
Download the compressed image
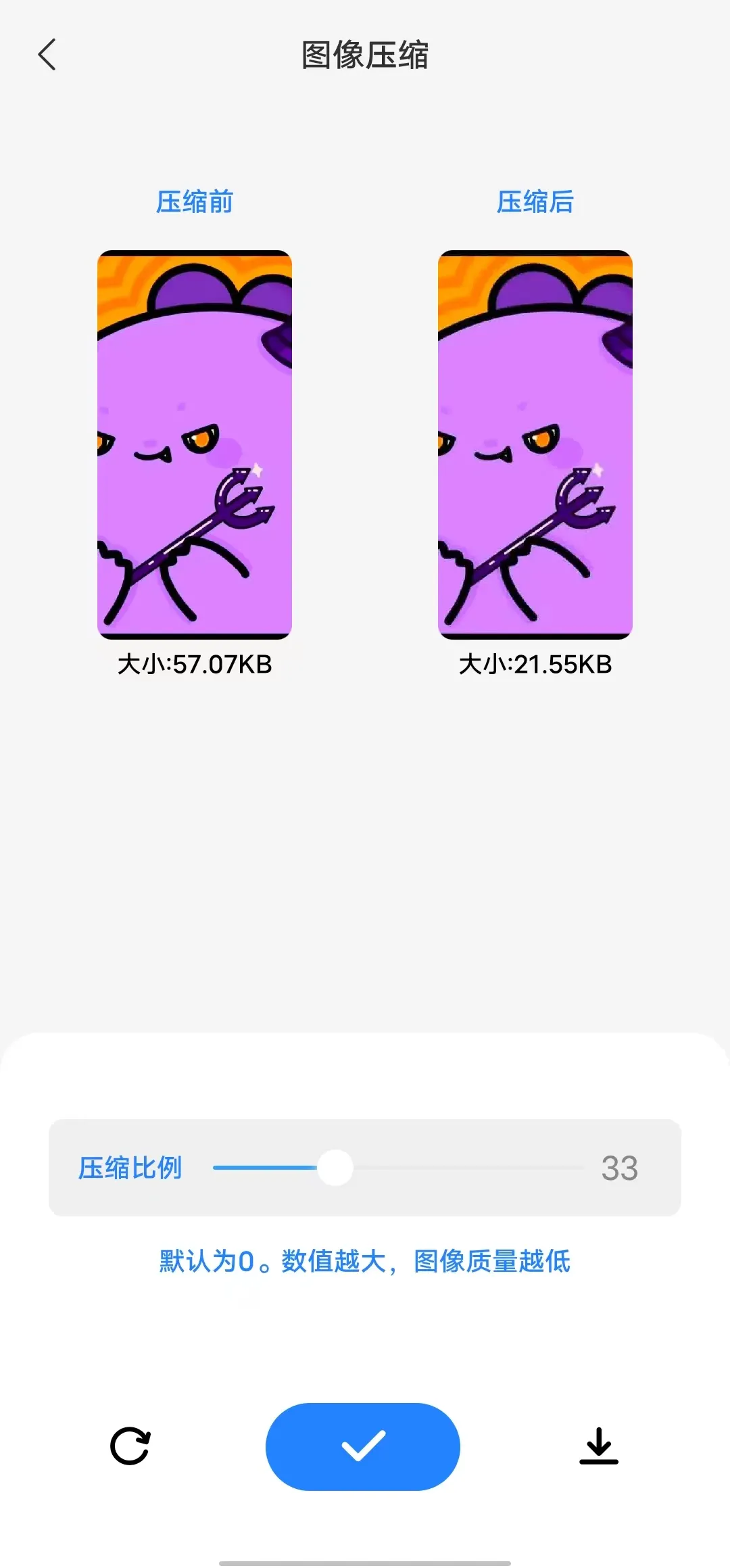(599, 1446)
